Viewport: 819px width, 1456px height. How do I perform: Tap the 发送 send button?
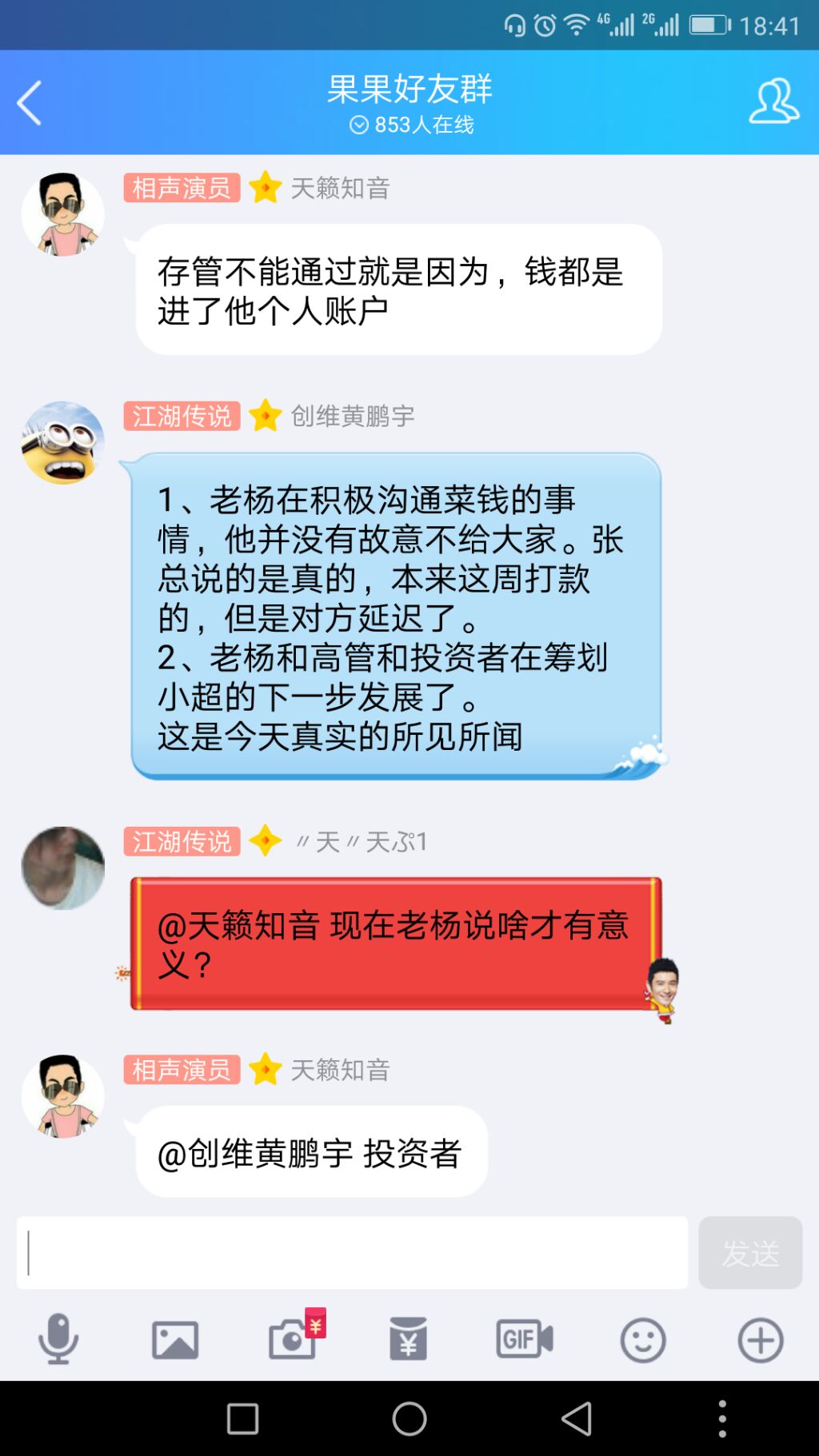(749, 1252)
